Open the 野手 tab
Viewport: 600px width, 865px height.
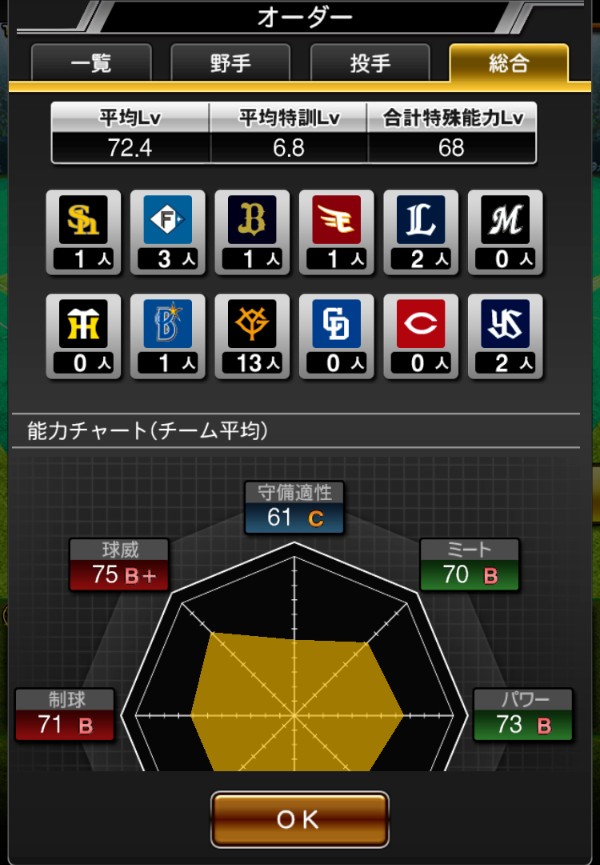(230, 64)
